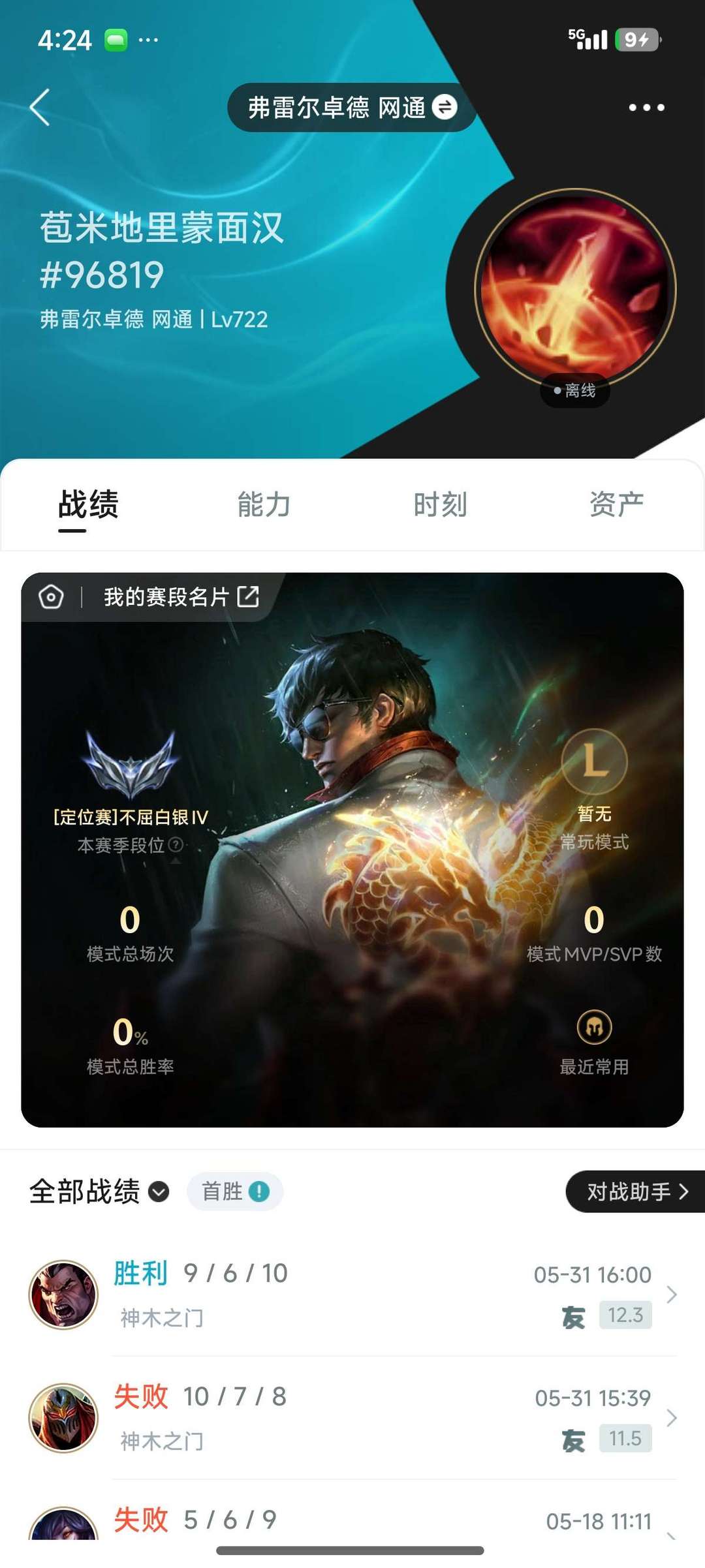Go back using the top-left arrow

tap(40, 107)
